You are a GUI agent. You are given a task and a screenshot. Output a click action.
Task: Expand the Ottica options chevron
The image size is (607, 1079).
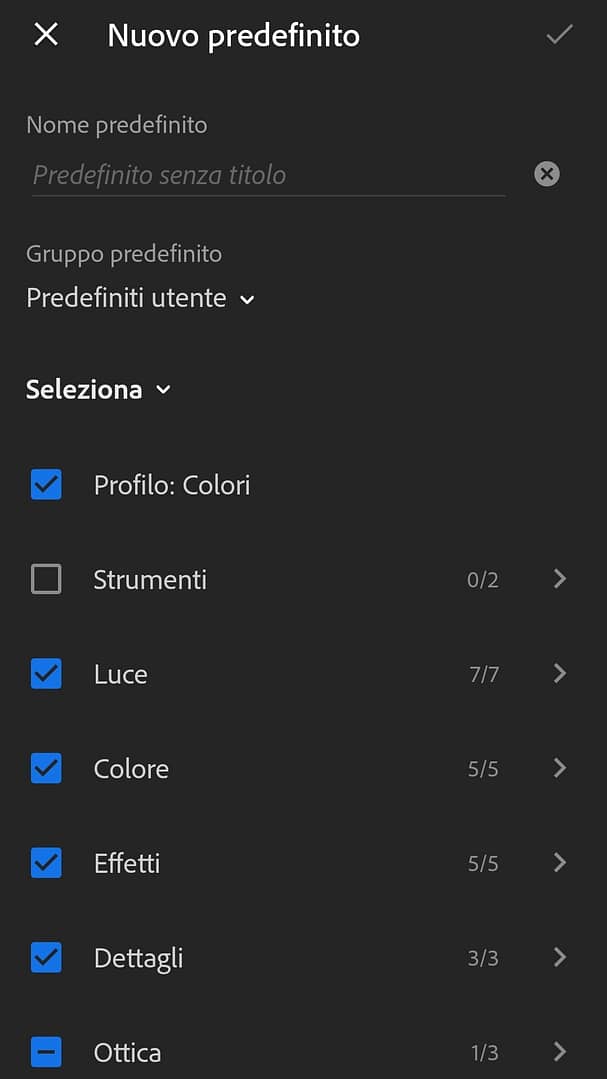point(560,1051)
